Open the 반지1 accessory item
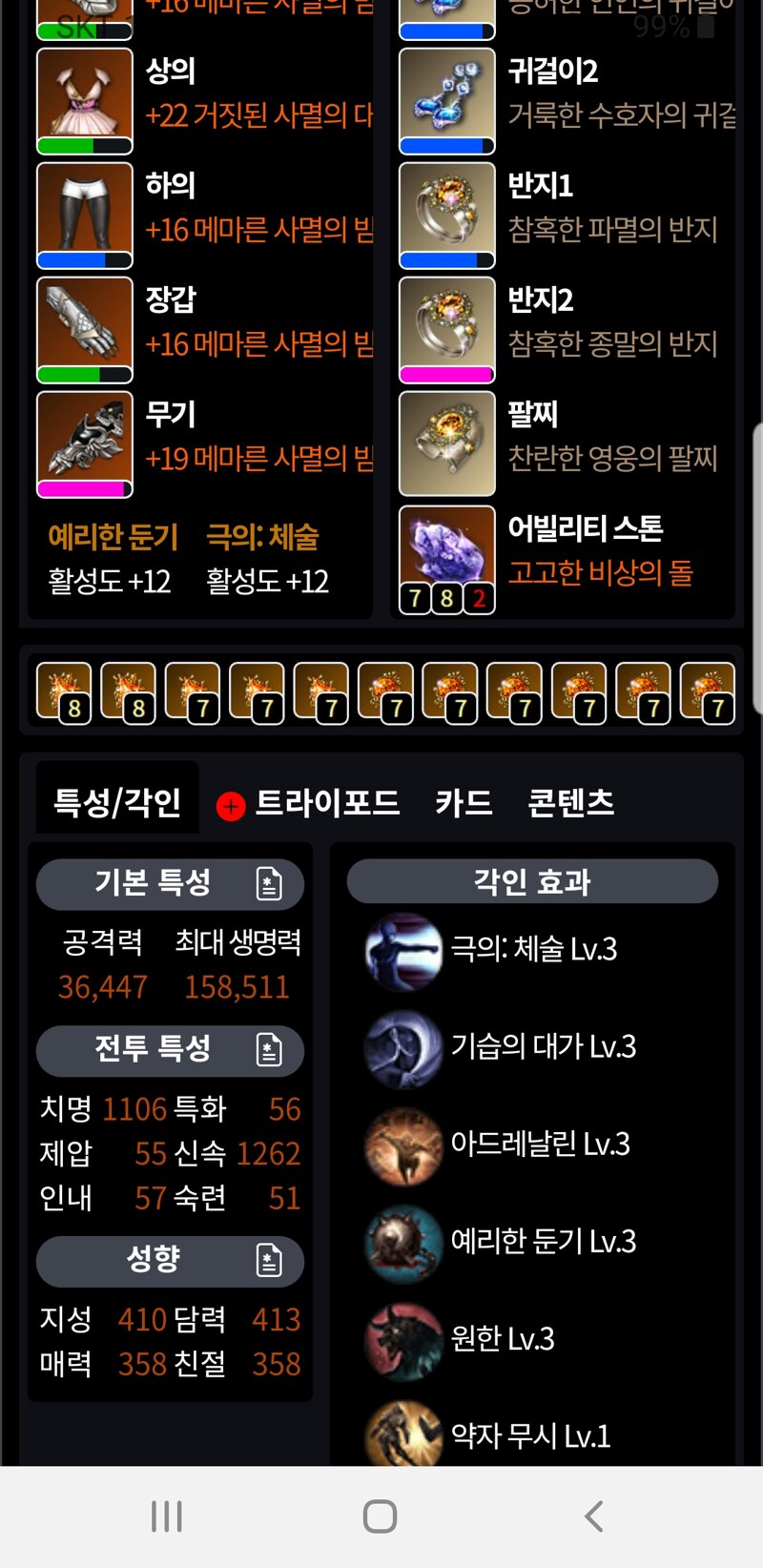 (567, 216)
